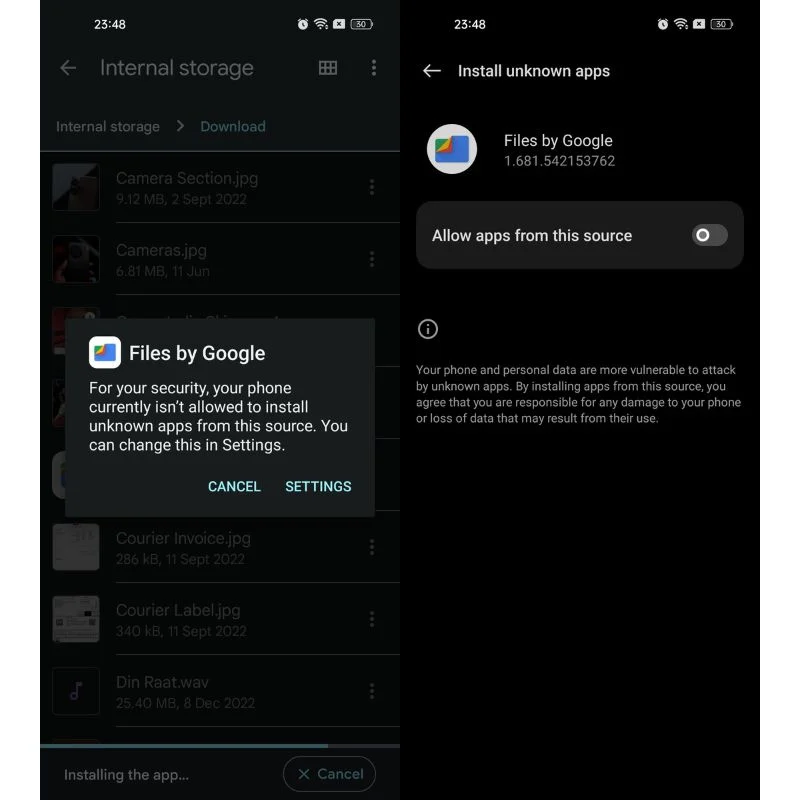Tap CANCEL in the Files by Google dialog
The width and height of the screenshot is (800, 800).
pyautogui.click(x=234, y=486)
